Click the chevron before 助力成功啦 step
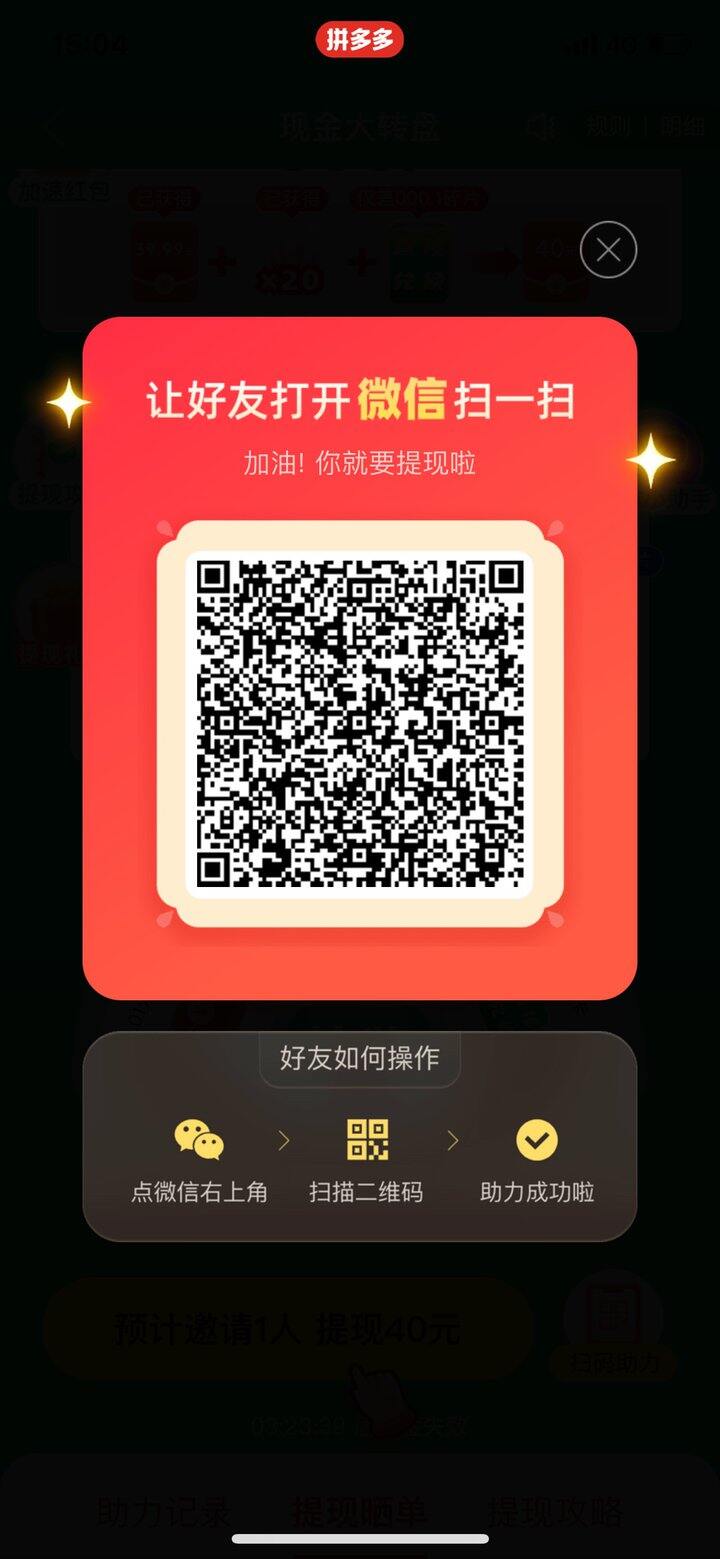Screen dimensions: 720x1559 (452, 1140)
